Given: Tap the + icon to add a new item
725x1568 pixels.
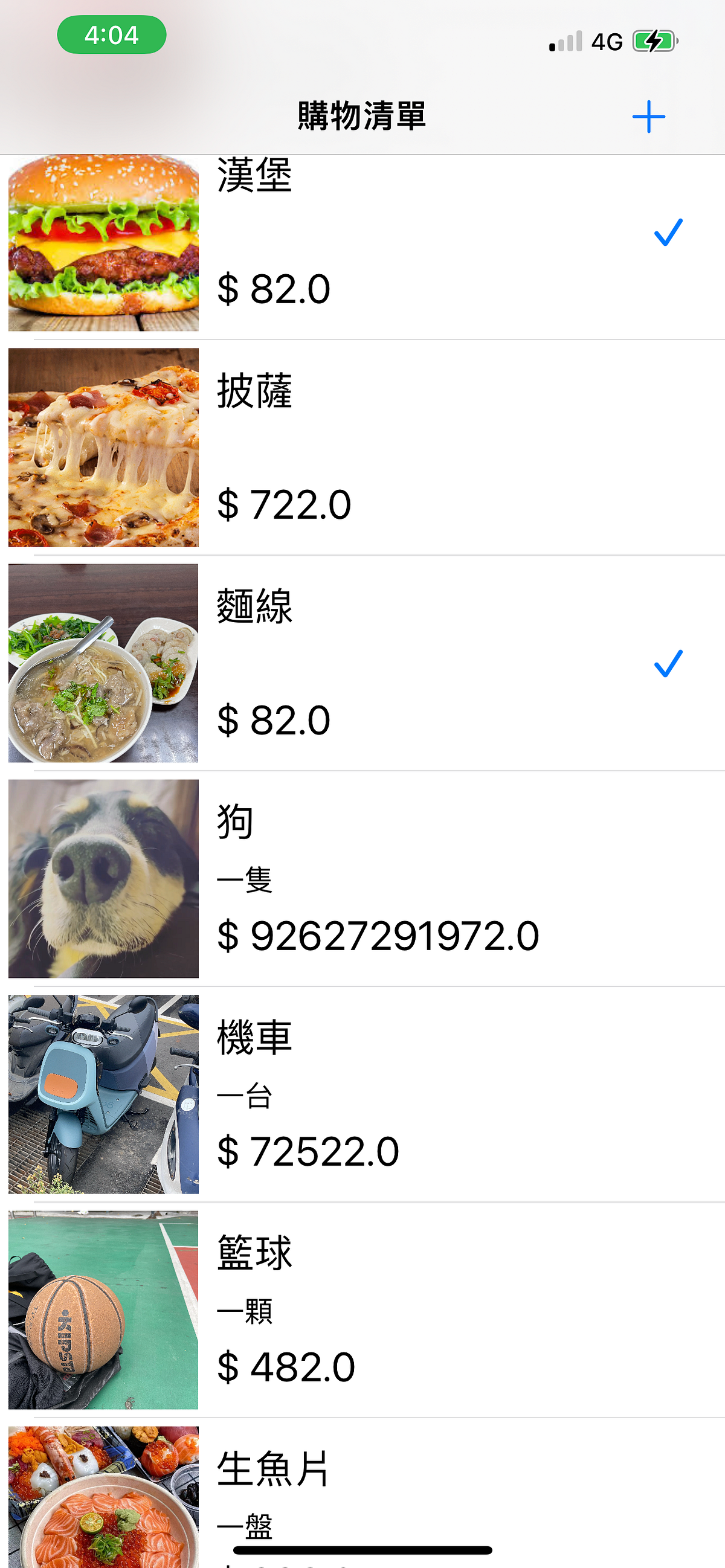Looking at the screenshot, I should pyautogui.click(x=648, y=117).
